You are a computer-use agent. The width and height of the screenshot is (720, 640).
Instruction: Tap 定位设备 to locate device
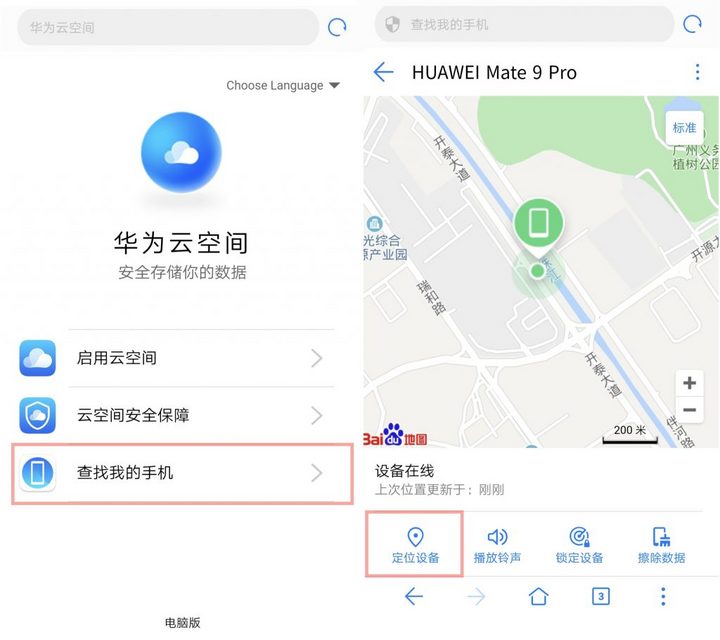point(415,546)
